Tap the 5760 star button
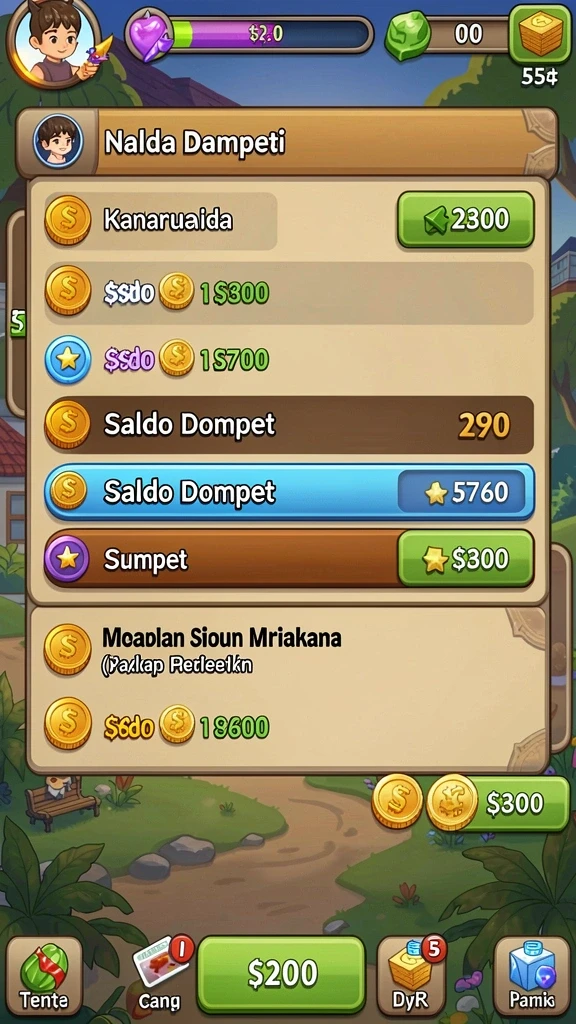The image size is (576, 1024). click(x=462, y=492)
